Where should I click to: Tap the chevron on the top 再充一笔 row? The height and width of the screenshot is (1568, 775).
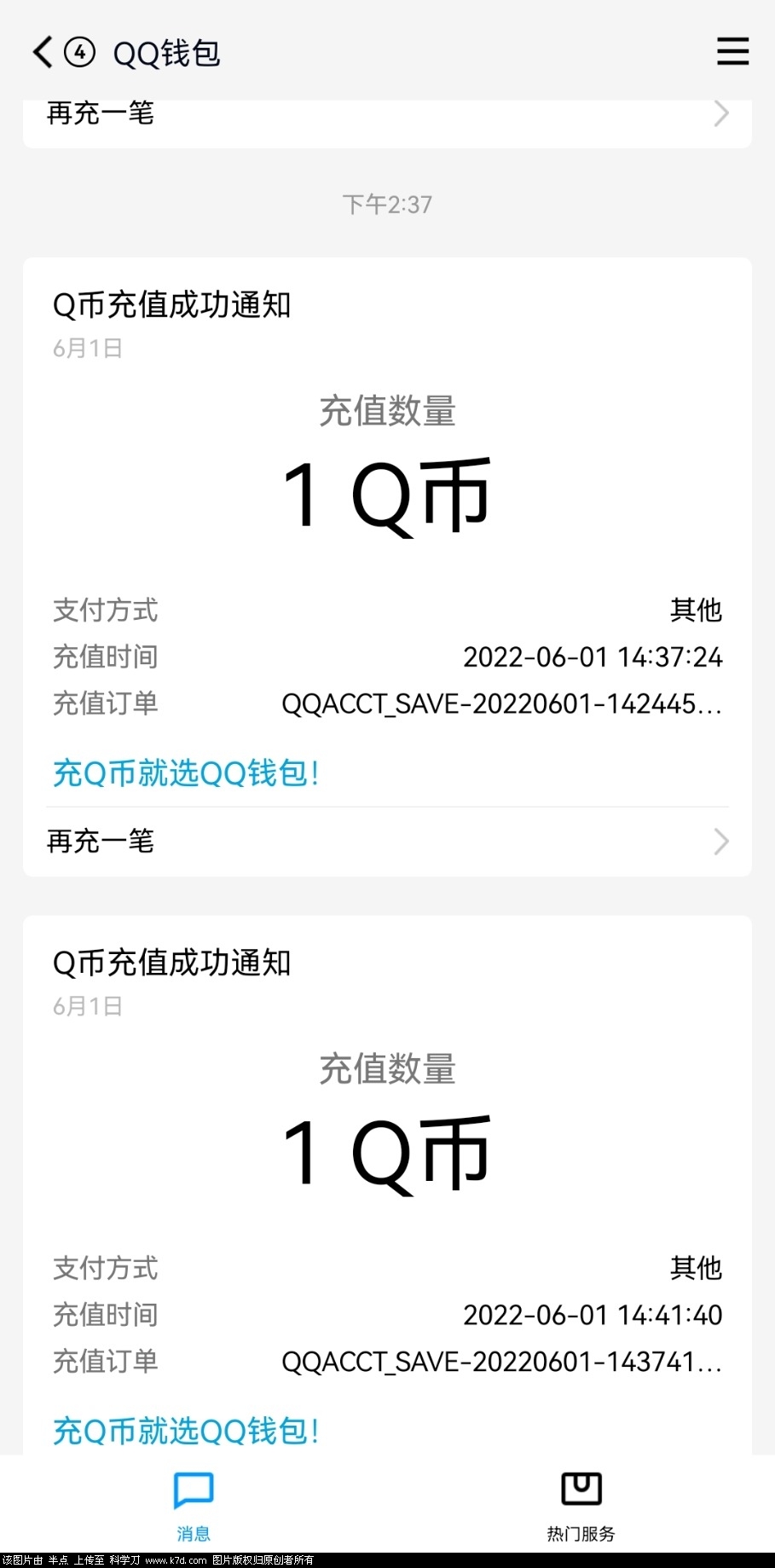pyautogui.click(x=720, y=113)
